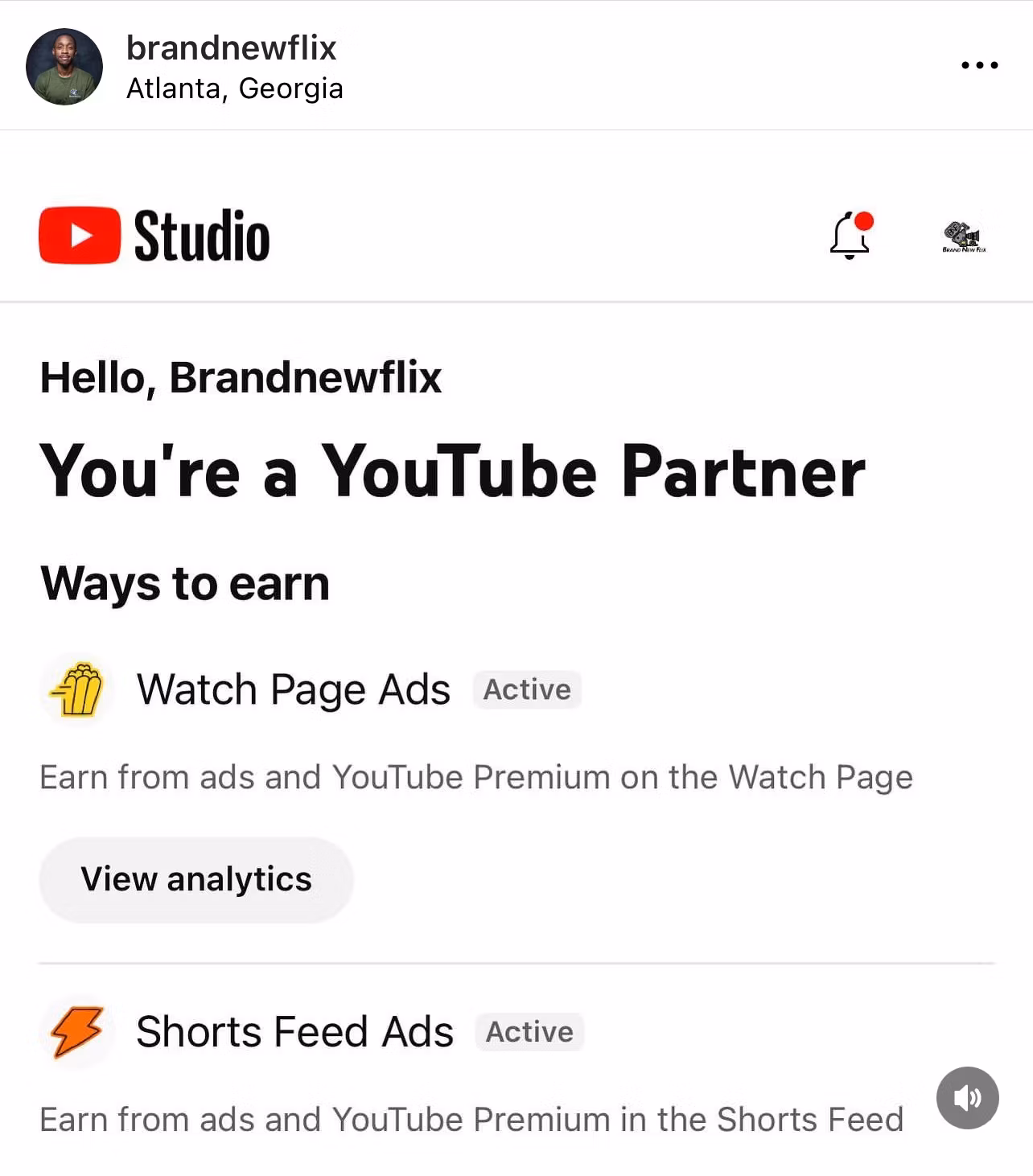Tap the brandnewflix username

coord(231,48)
